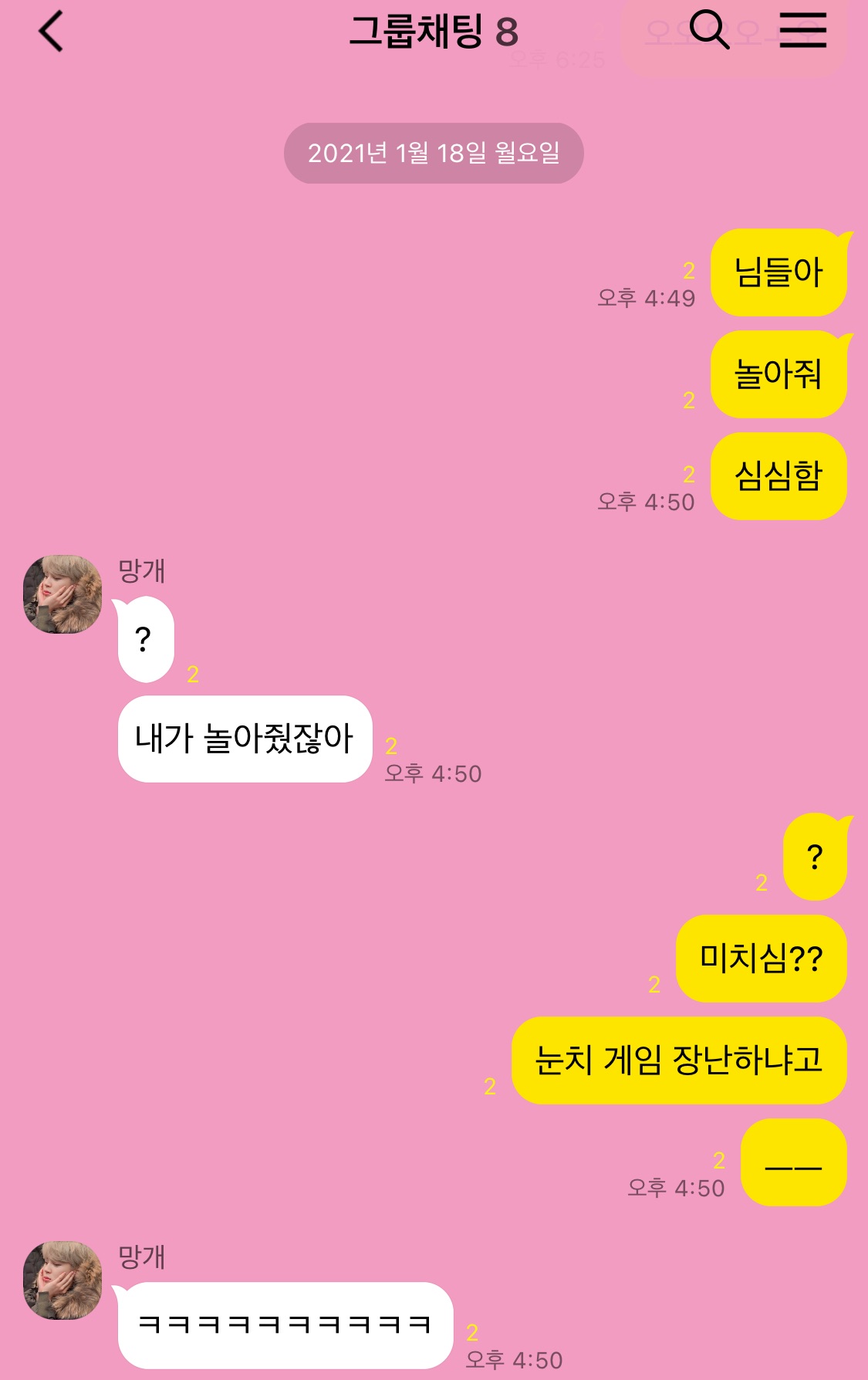Viewport: 868px width, 1380px height.
Task: Open 망개's profile picture beside the ㅋㅋㅋ message
Action: point(62,1280)
